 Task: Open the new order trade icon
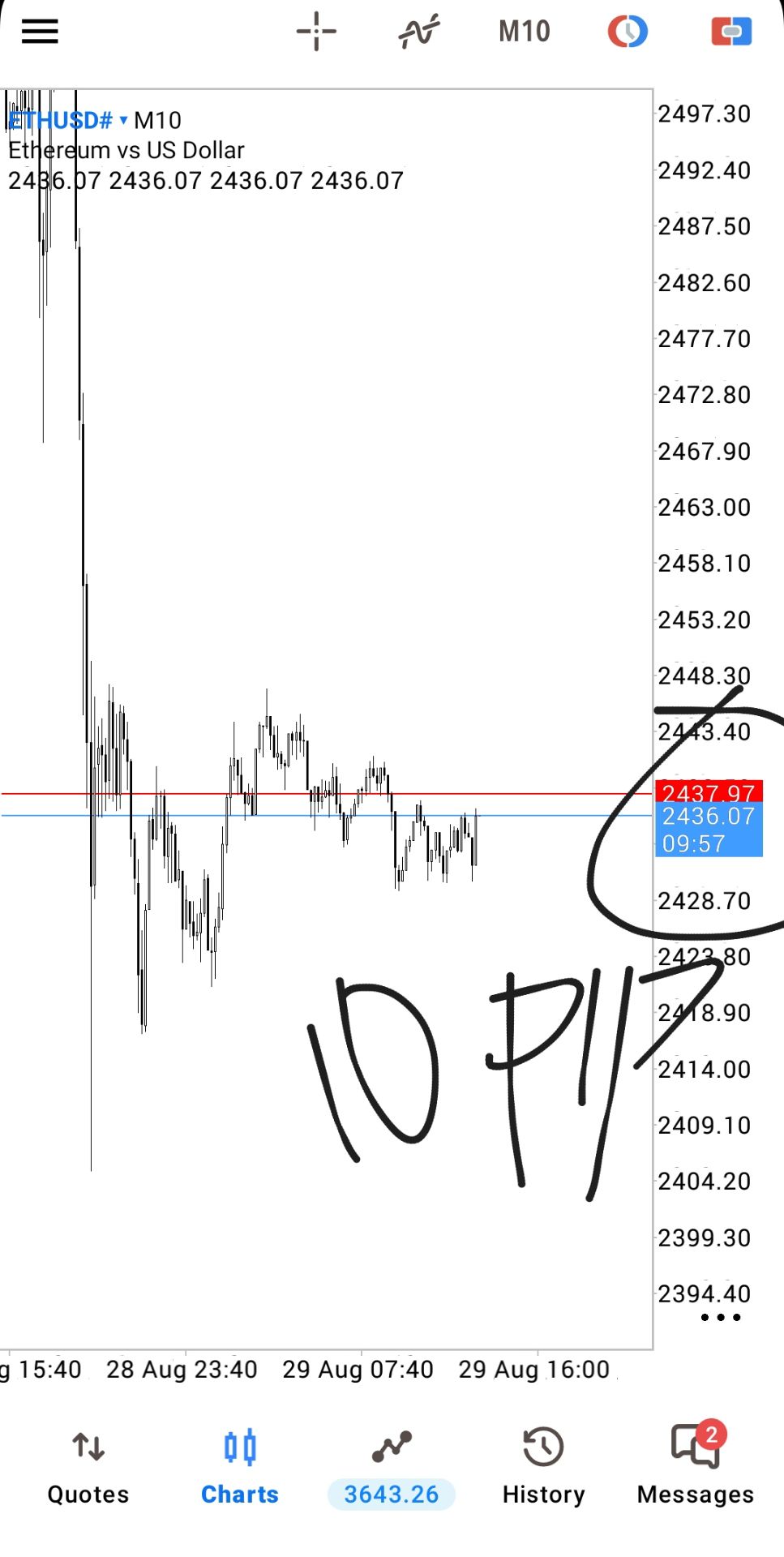coord(731,32)
